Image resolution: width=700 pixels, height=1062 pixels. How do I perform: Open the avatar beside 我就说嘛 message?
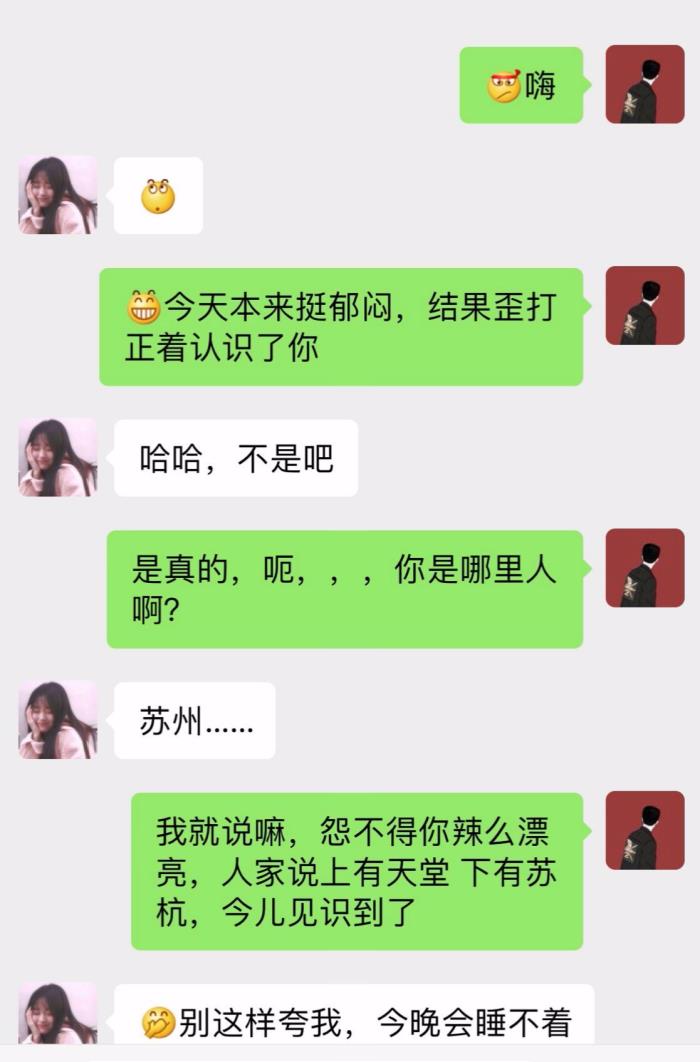click(x=645, y=831)
